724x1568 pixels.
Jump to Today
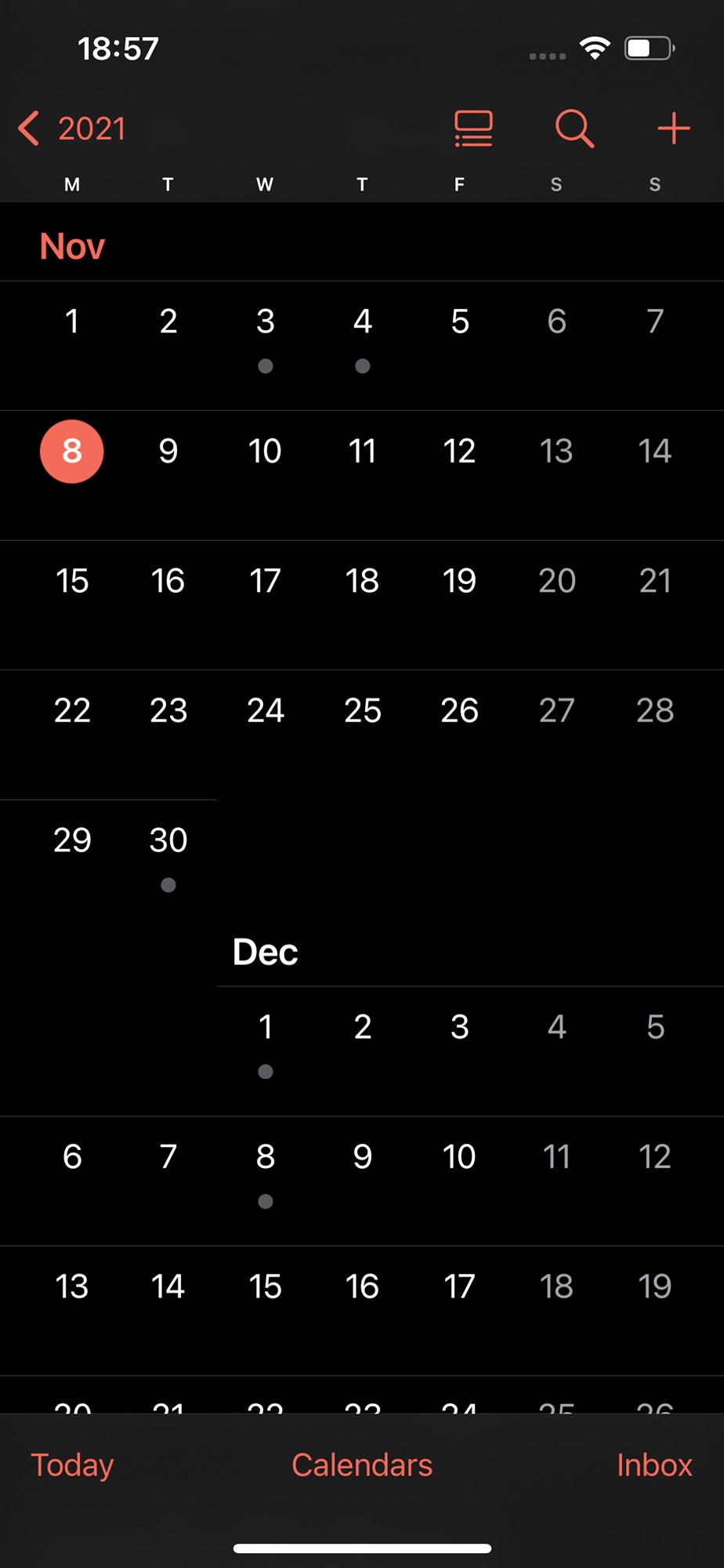click(x=72, y=1465)
